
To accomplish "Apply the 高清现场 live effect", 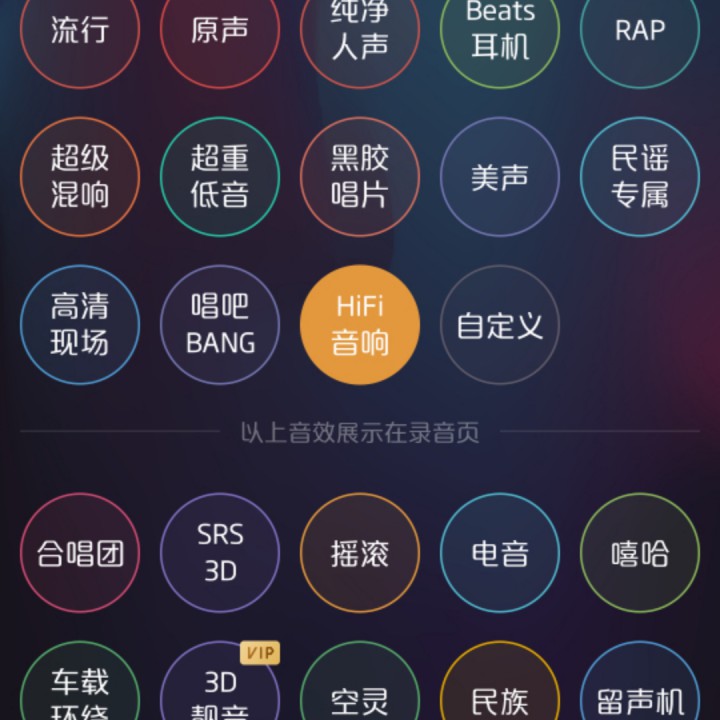I will tap(80, 325).
